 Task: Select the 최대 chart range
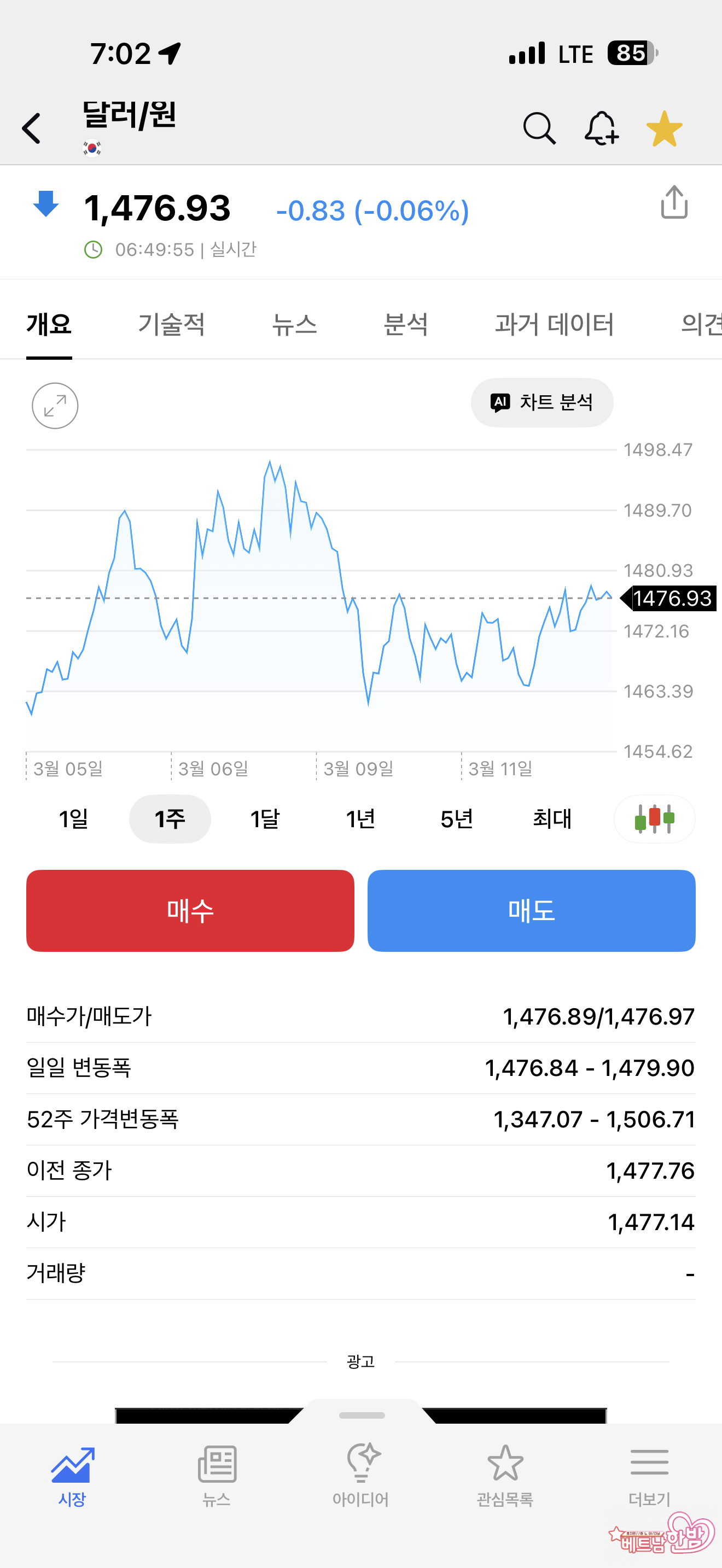(551, 818)
